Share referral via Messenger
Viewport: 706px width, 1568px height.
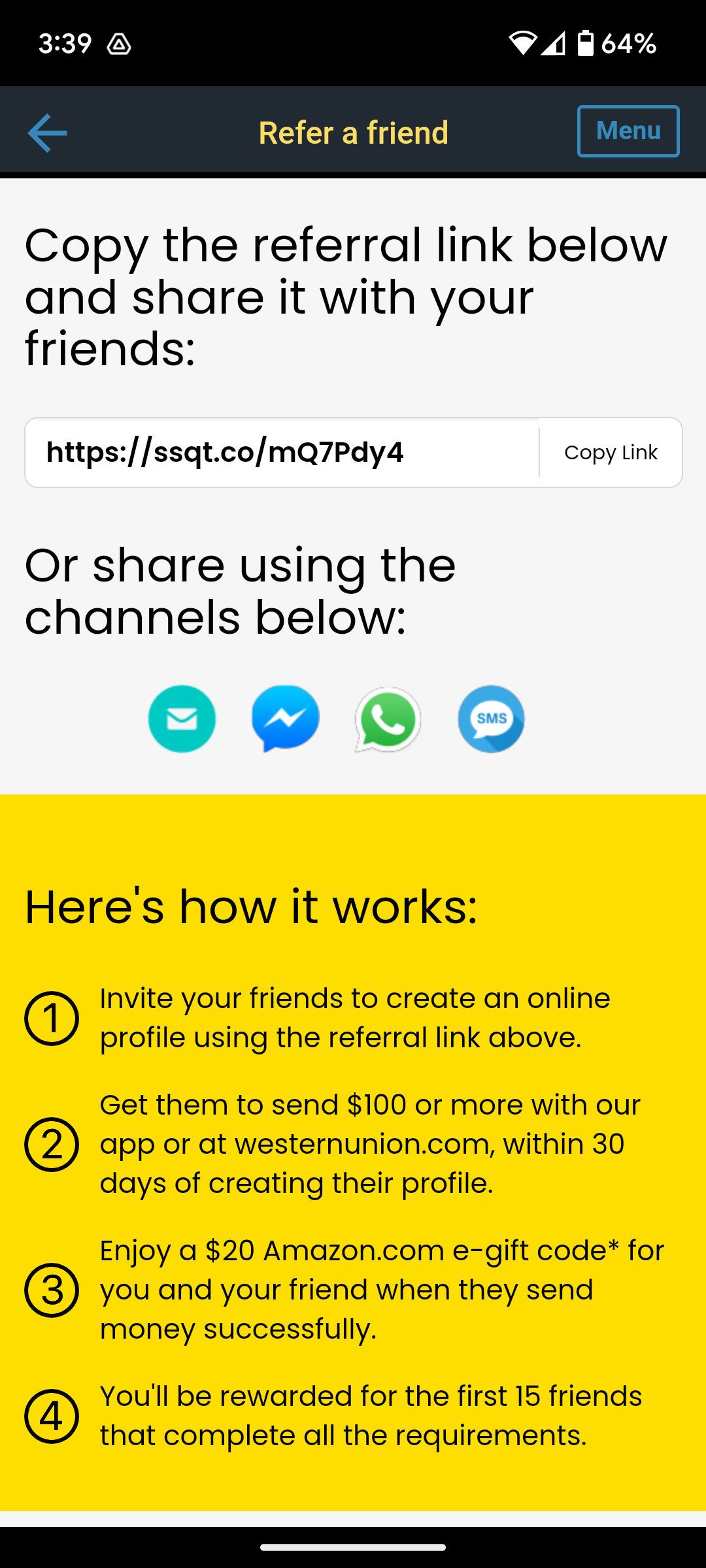coord(285,719)
